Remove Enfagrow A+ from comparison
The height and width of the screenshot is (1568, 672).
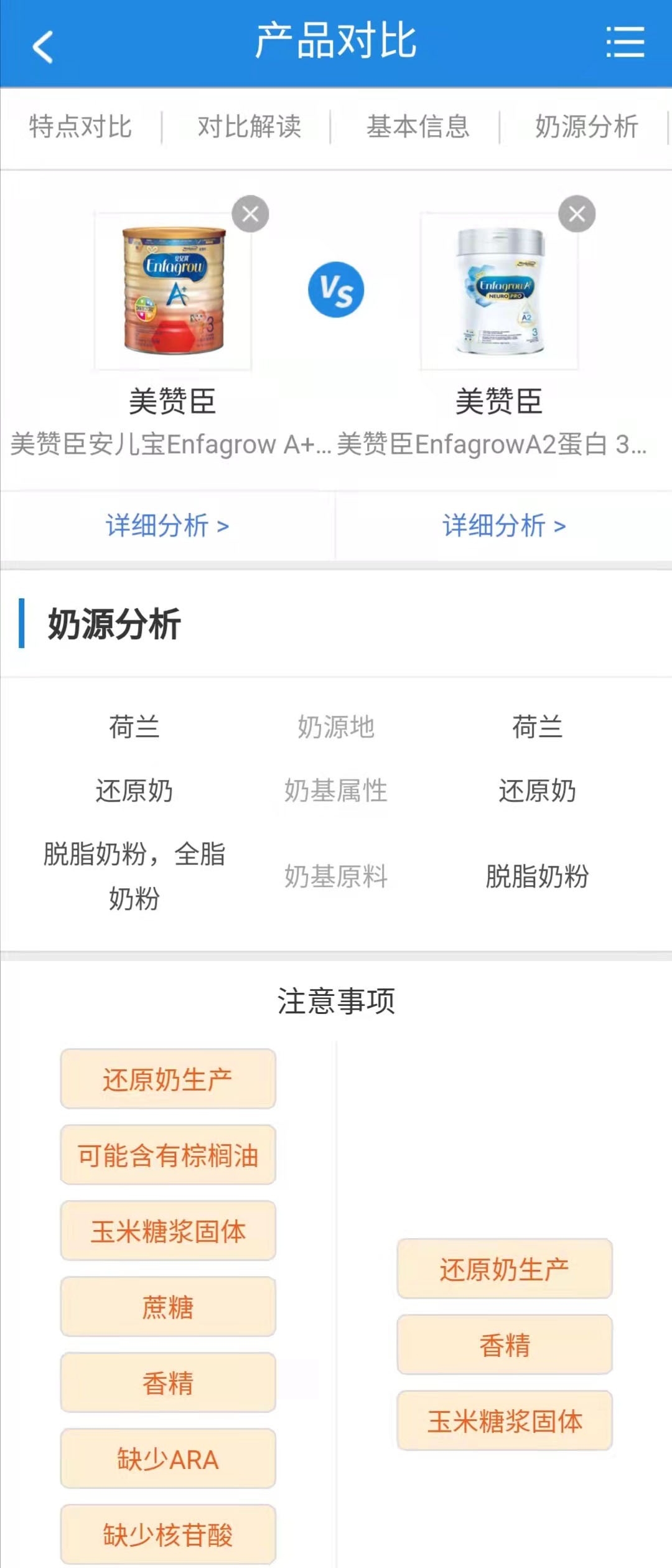tap(250, 214)
